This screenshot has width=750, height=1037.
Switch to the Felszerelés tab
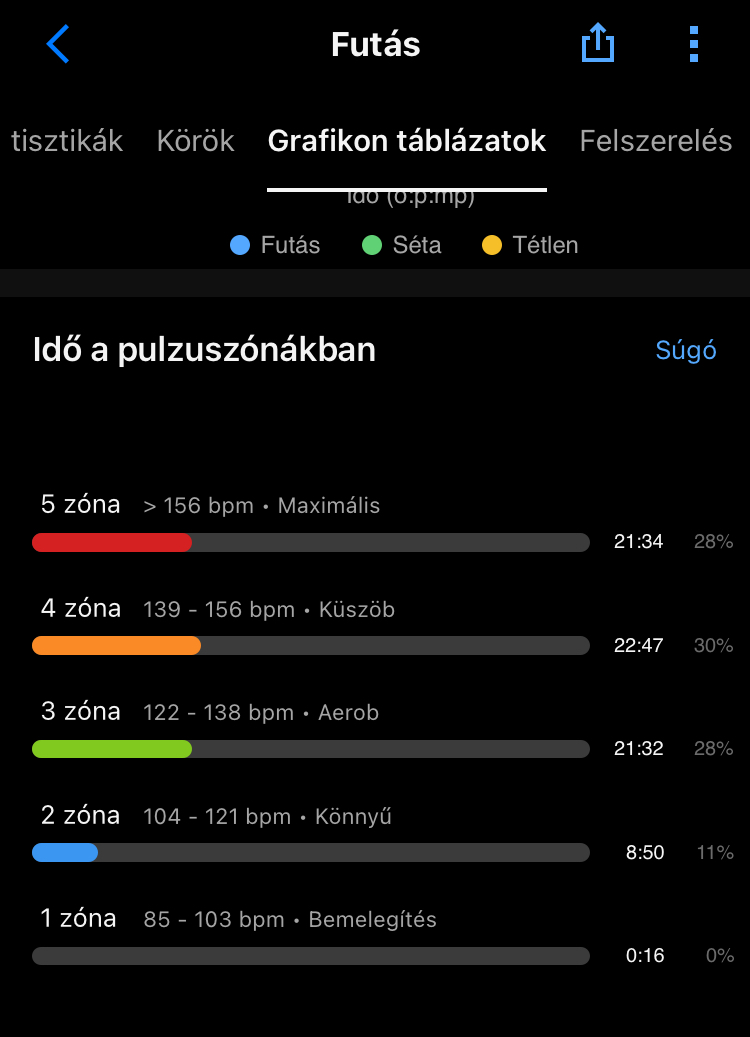656,141
